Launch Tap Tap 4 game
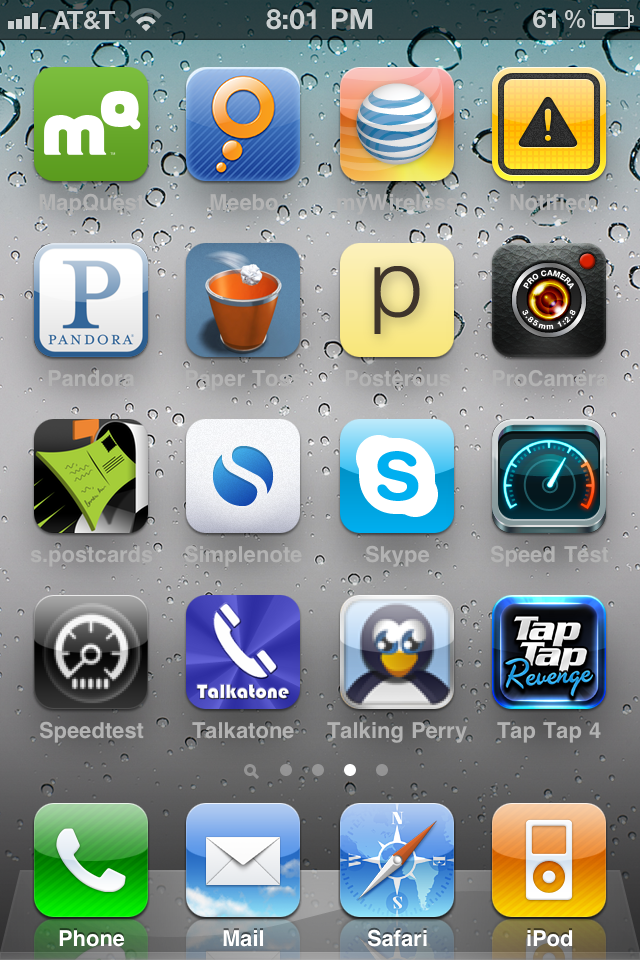Screen dimensions: 640x960 tap(549, 652)
